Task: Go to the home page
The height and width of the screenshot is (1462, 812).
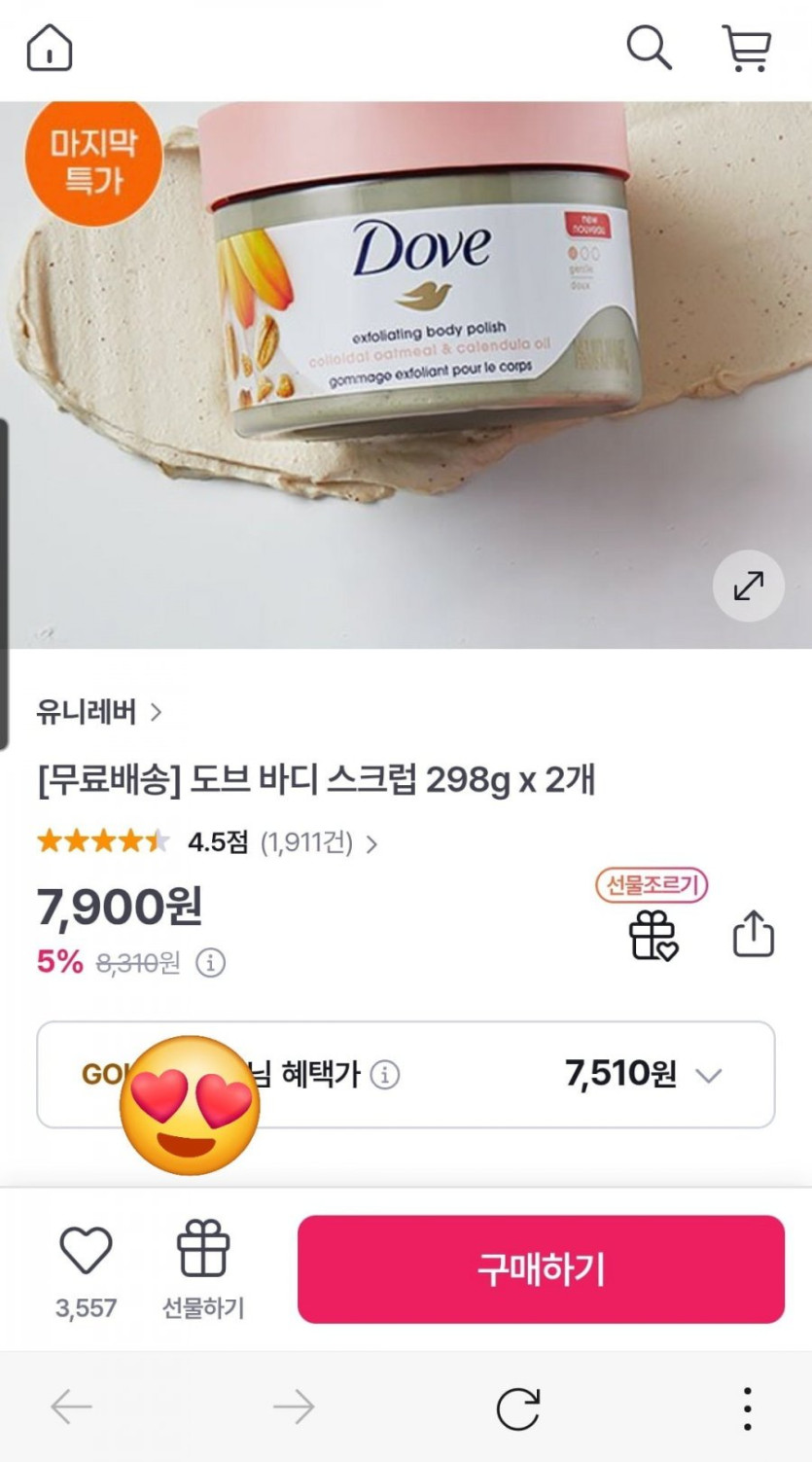Action: tap(50, 47)
